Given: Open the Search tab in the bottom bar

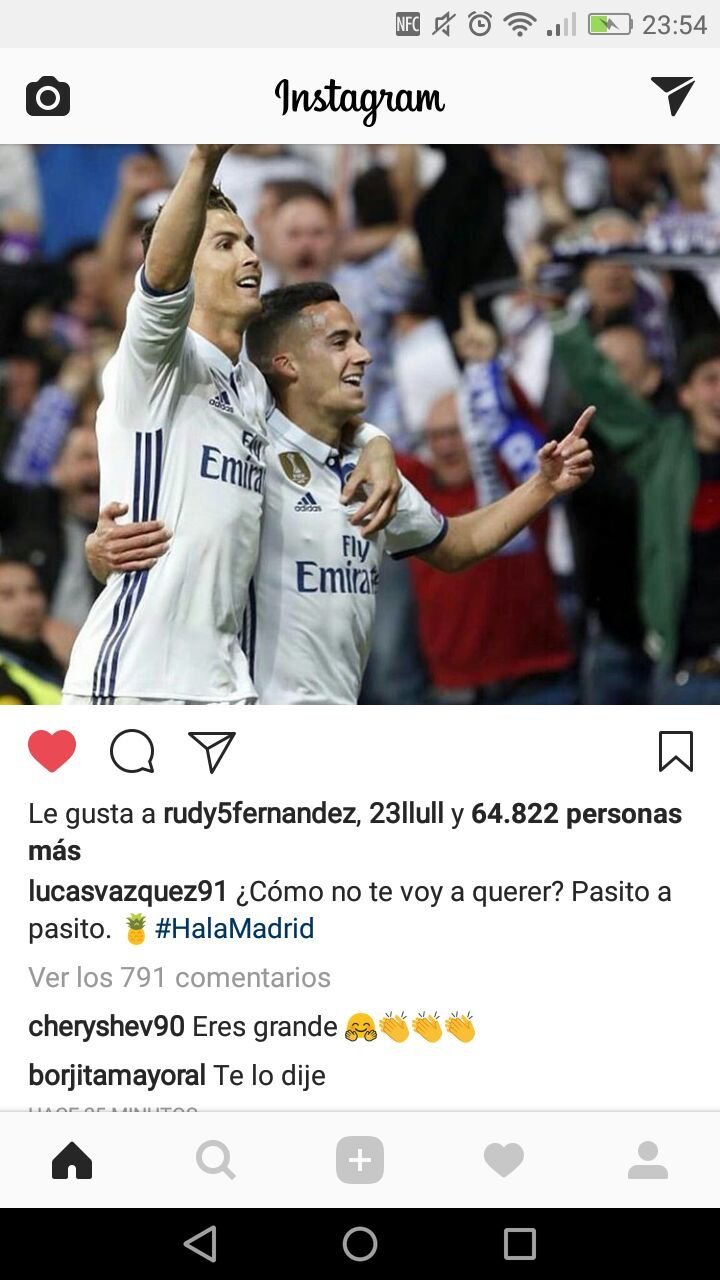Looking at the screenshot, I should pos(216,1160).
